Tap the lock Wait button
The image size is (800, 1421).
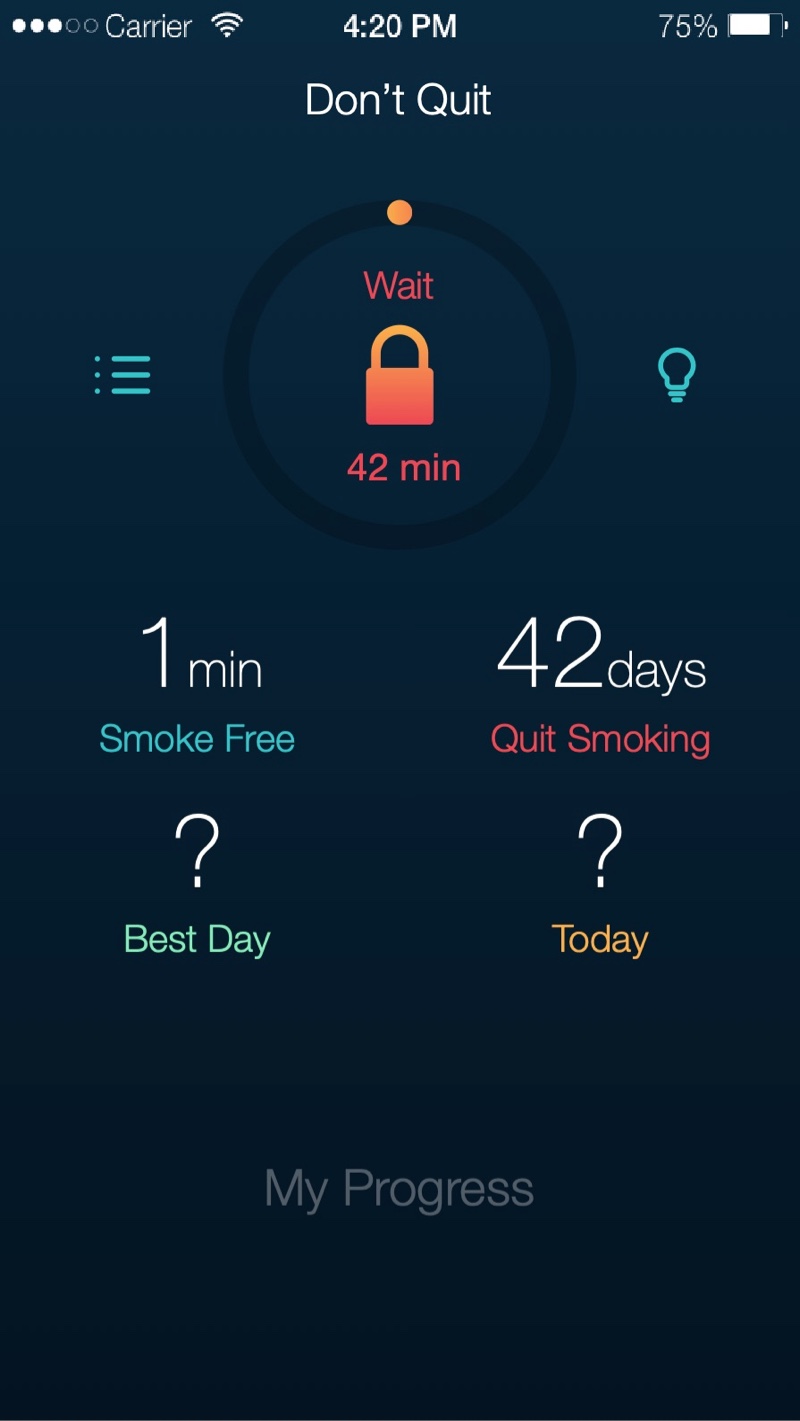point(400,376)
